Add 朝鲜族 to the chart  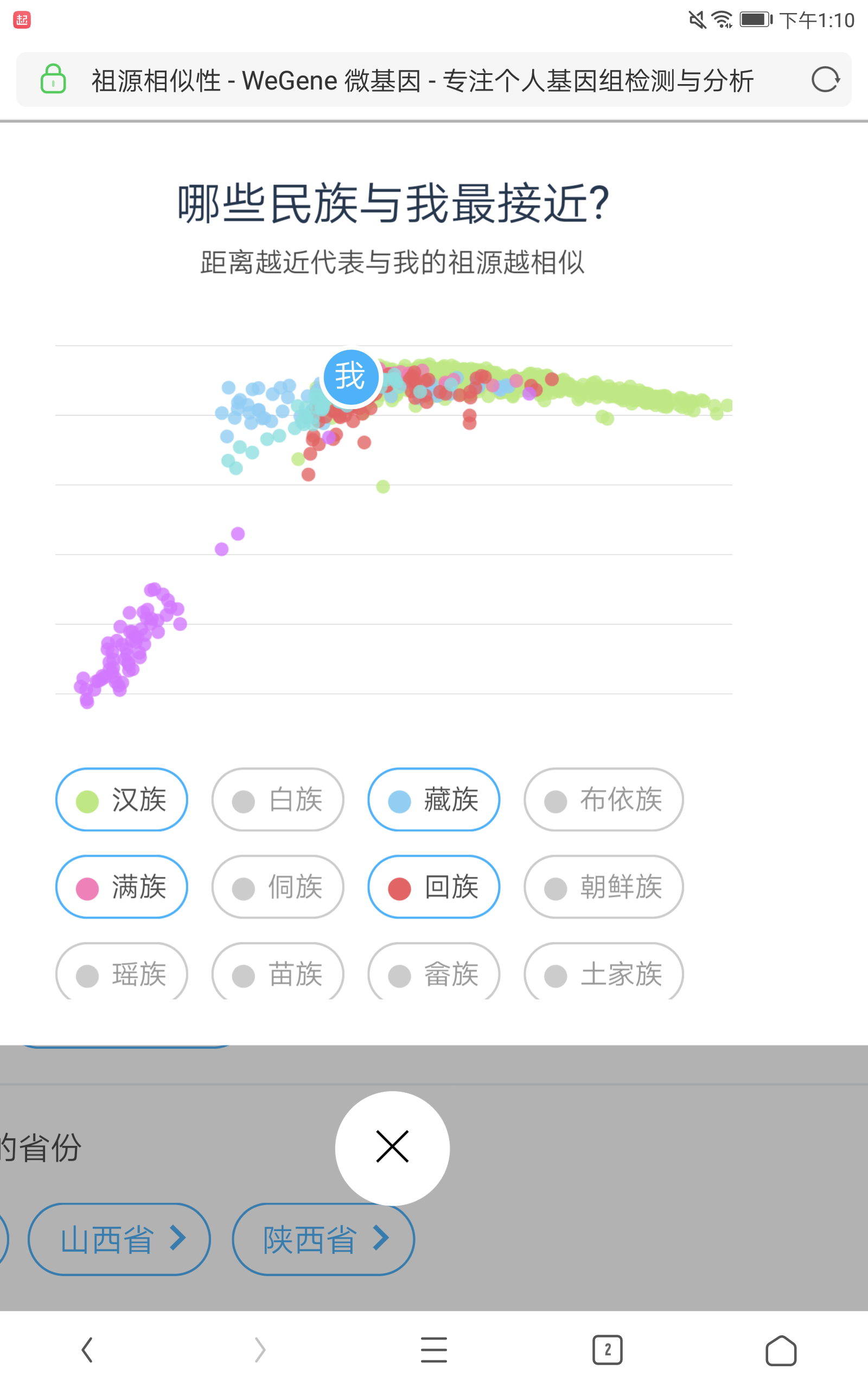tap(603, 887)
